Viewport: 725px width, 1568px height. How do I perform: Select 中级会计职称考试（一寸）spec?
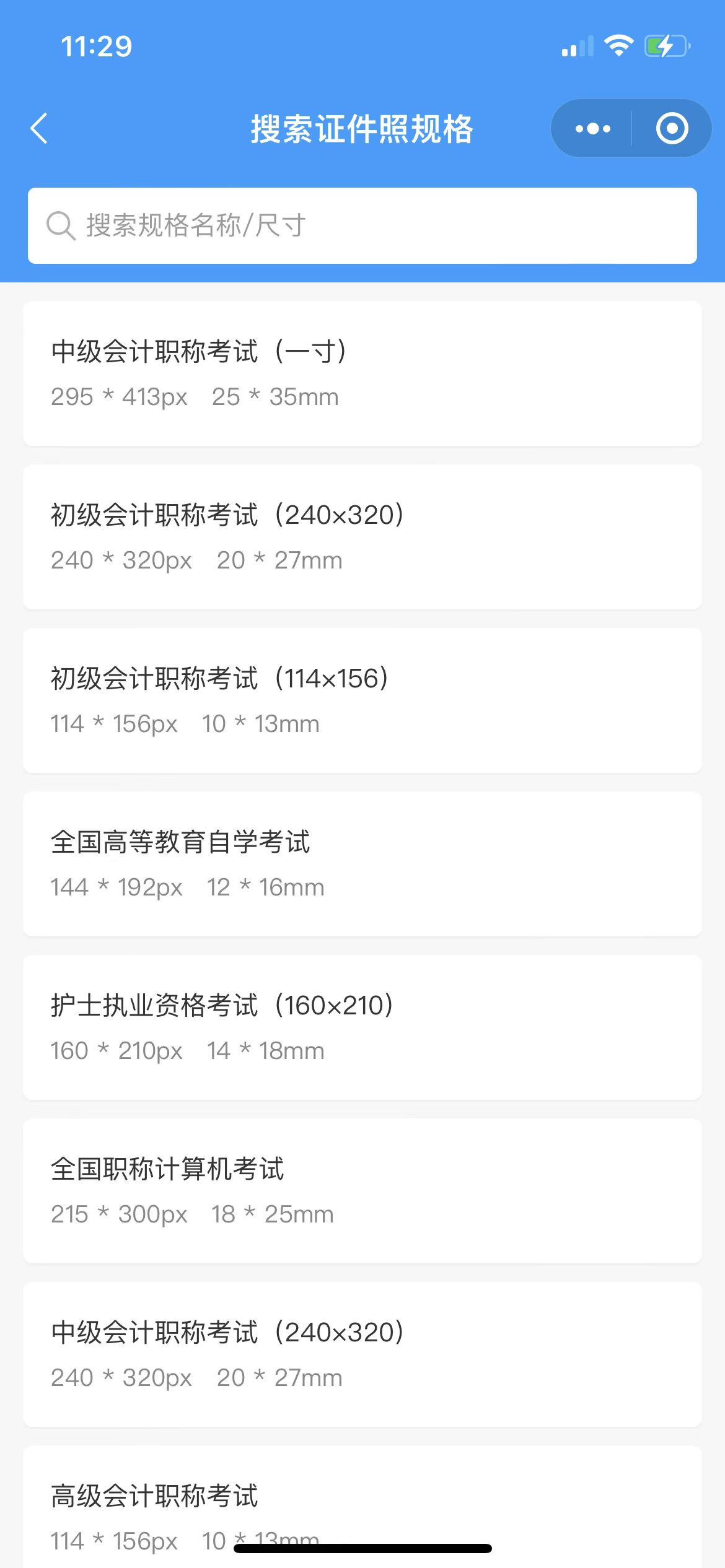pos(362,373)
